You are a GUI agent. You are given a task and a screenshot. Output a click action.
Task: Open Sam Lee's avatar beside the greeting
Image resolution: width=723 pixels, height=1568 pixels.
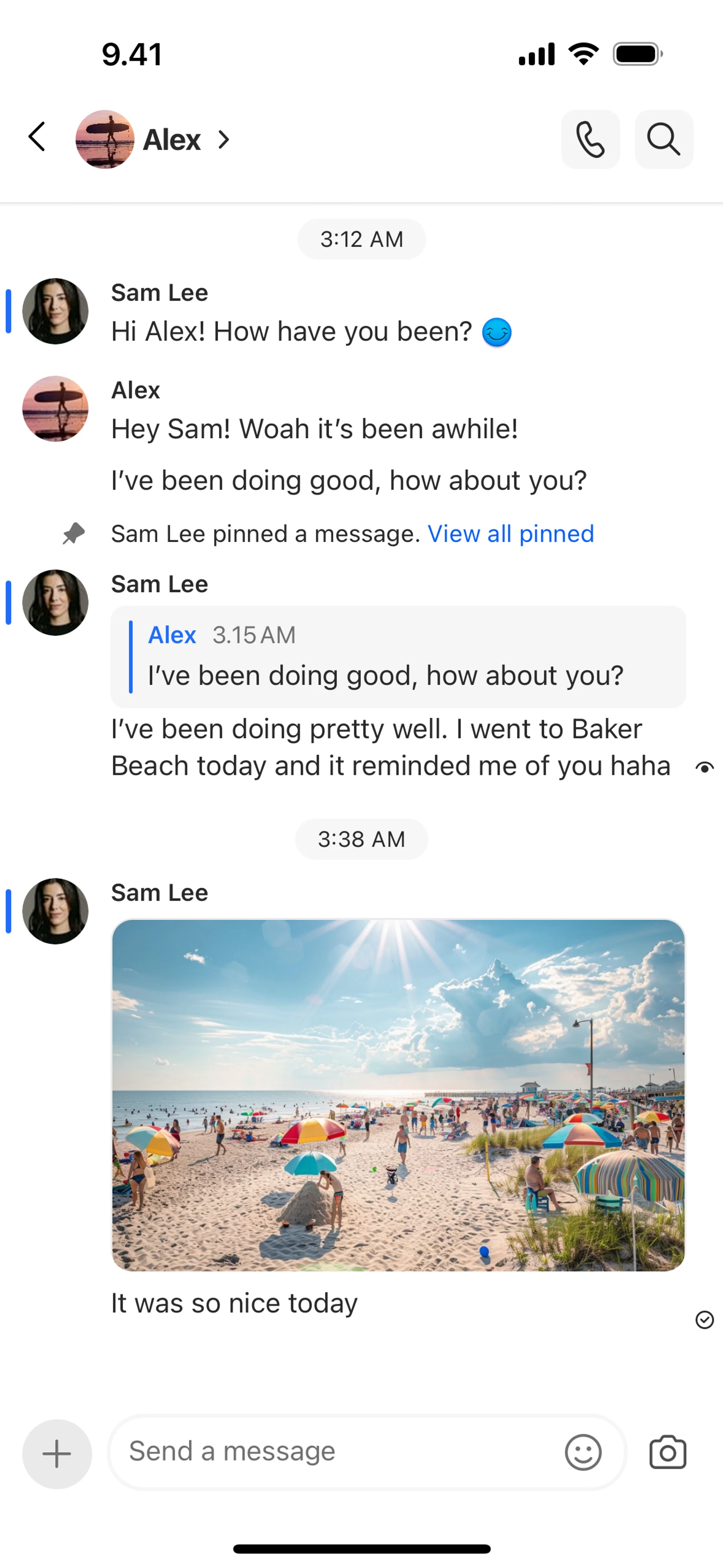point(55,311)
